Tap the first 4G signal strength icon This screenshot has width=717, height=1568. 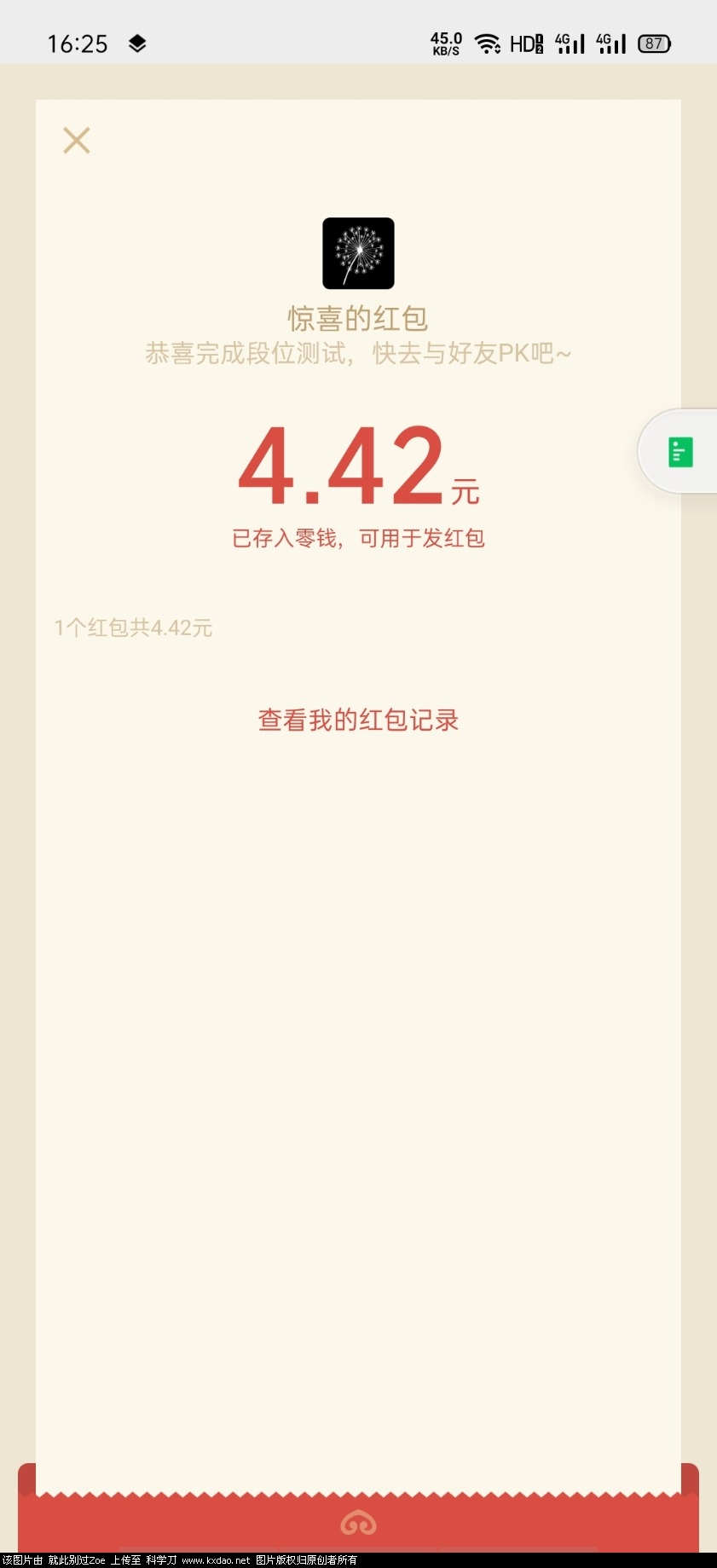point(570,43)
